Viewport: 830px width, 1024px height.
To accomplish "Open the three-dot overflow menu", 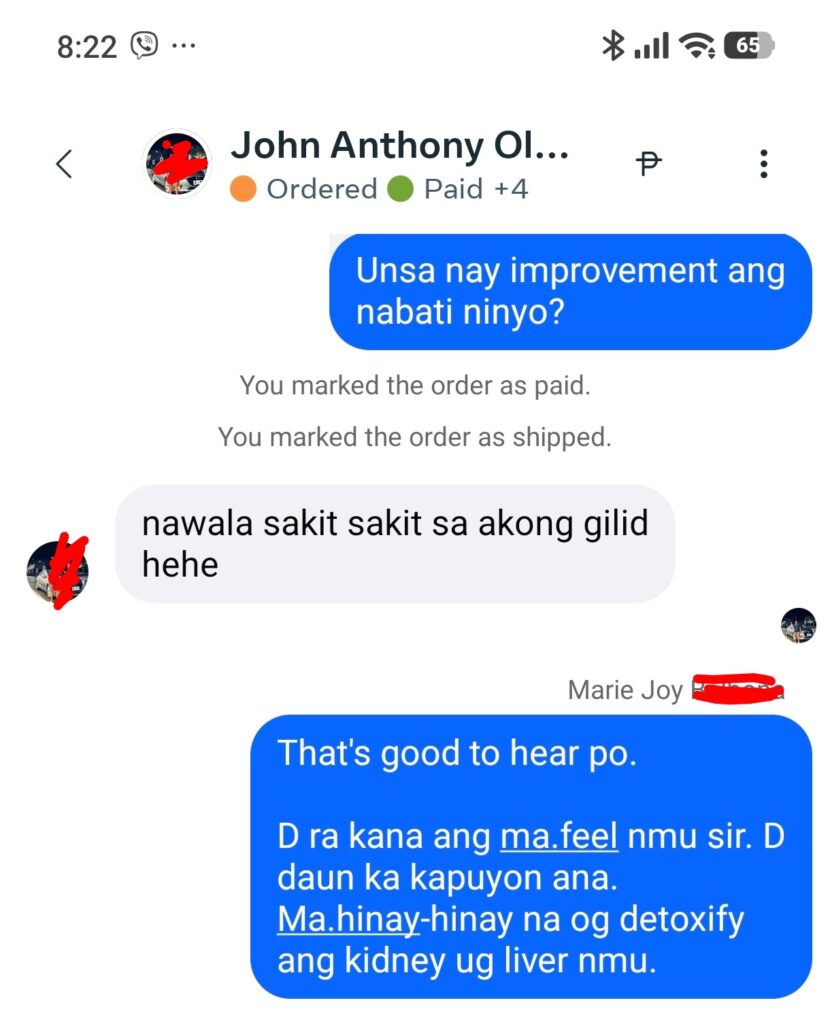I will [765, 162].
